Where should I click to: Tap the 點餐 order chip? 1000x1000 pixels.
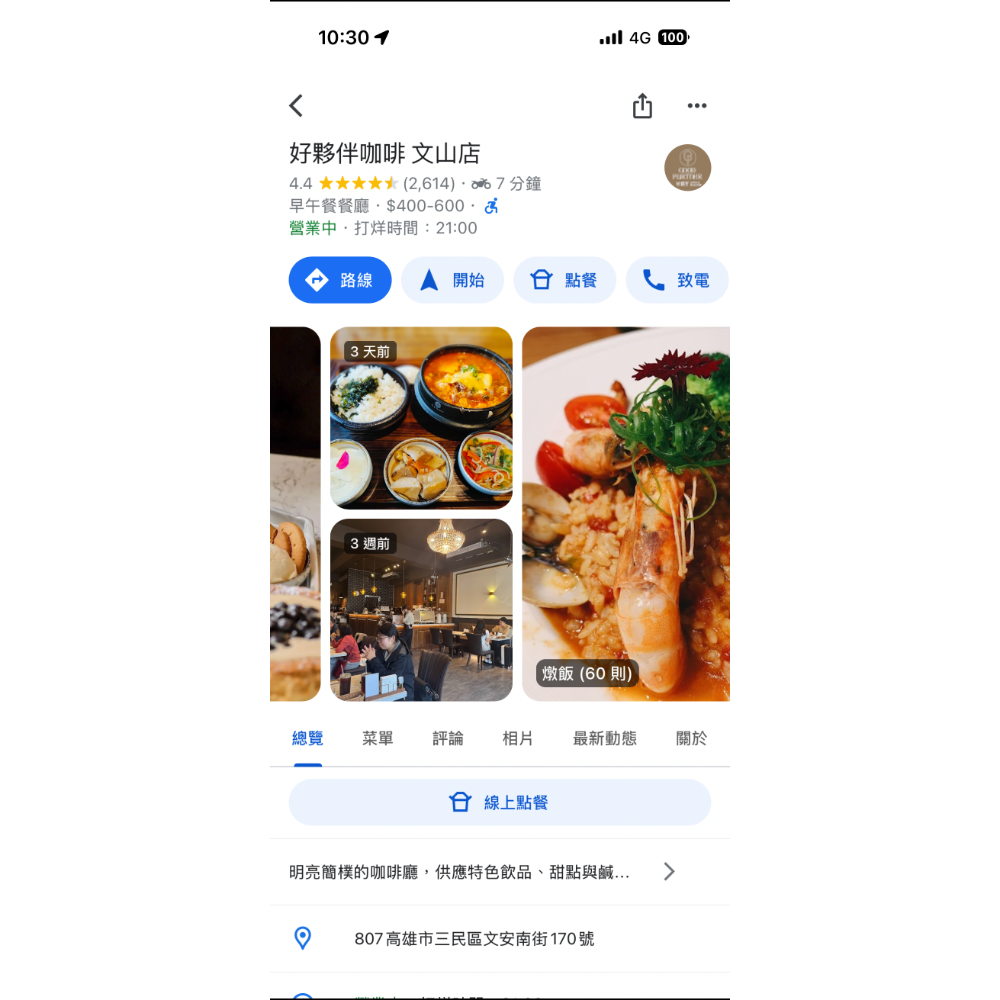click(x=564, y=280)
